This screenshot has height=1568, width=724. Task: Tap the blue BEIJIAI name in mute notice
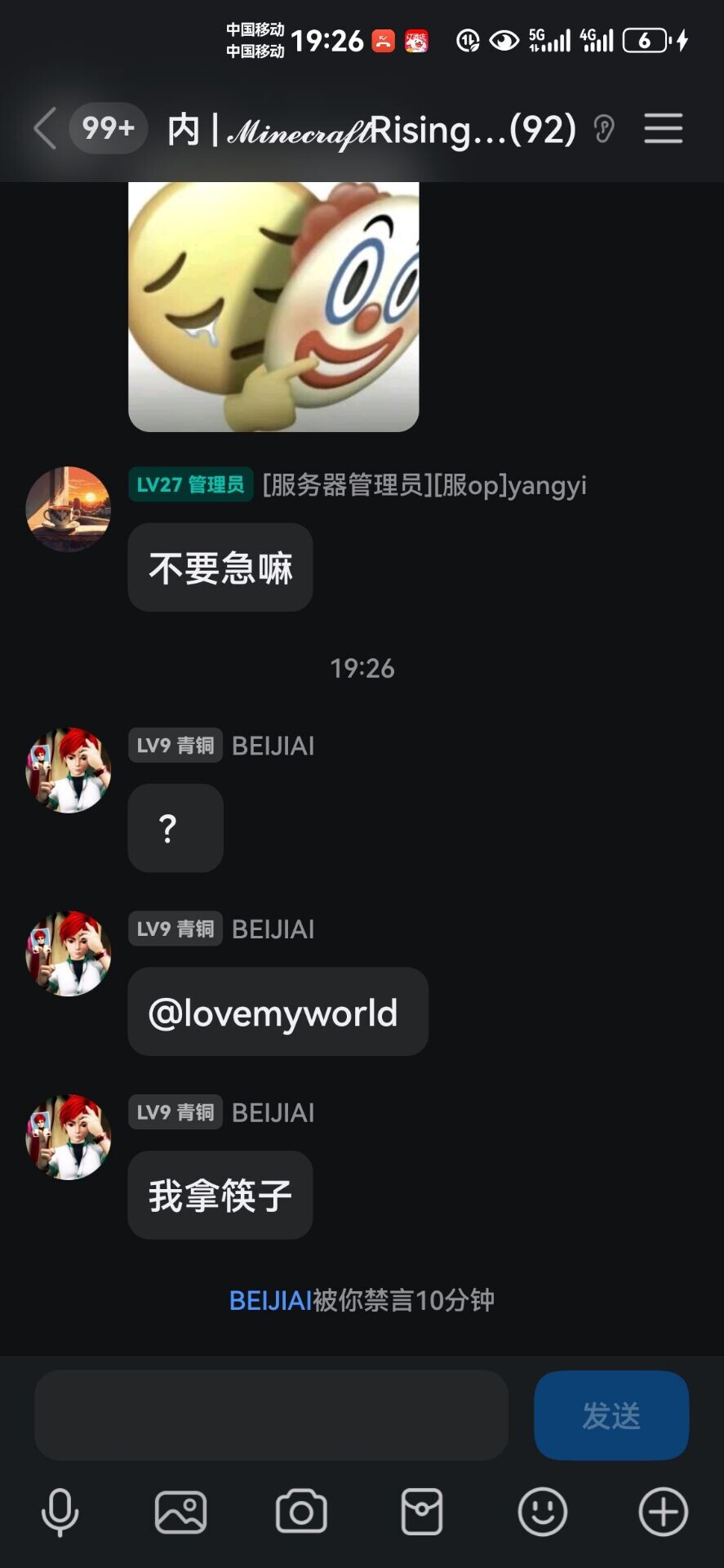270,1300
